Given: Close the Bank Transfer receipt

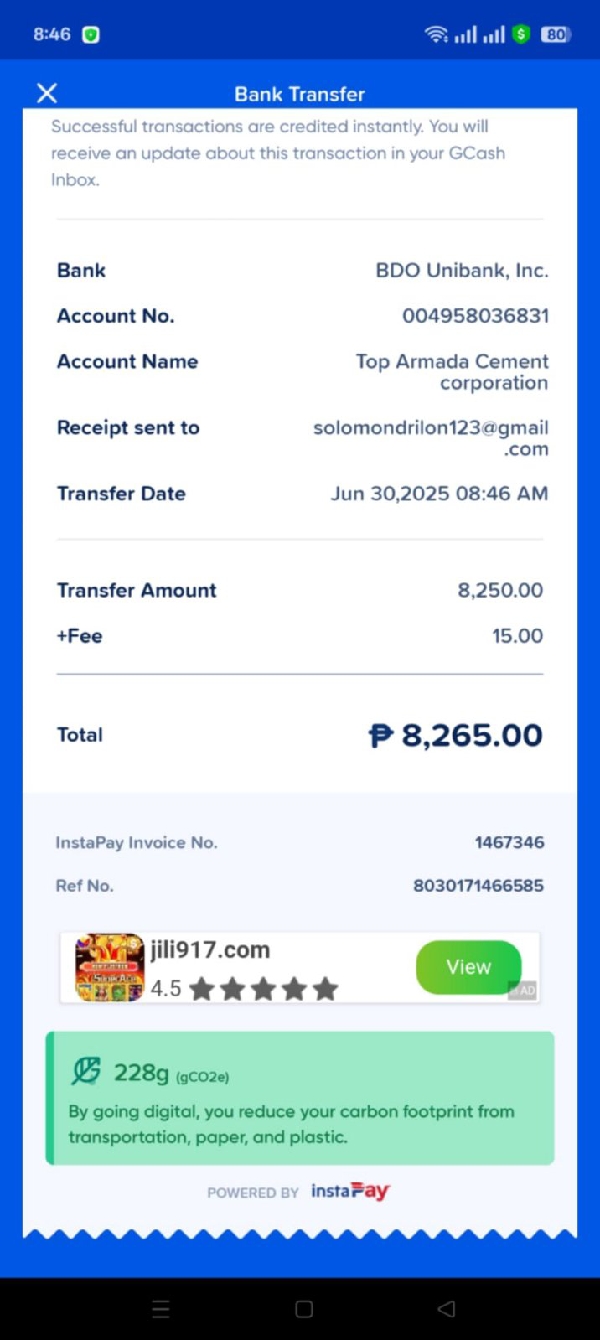Looking at the screenshot, I should click(47, 93).
